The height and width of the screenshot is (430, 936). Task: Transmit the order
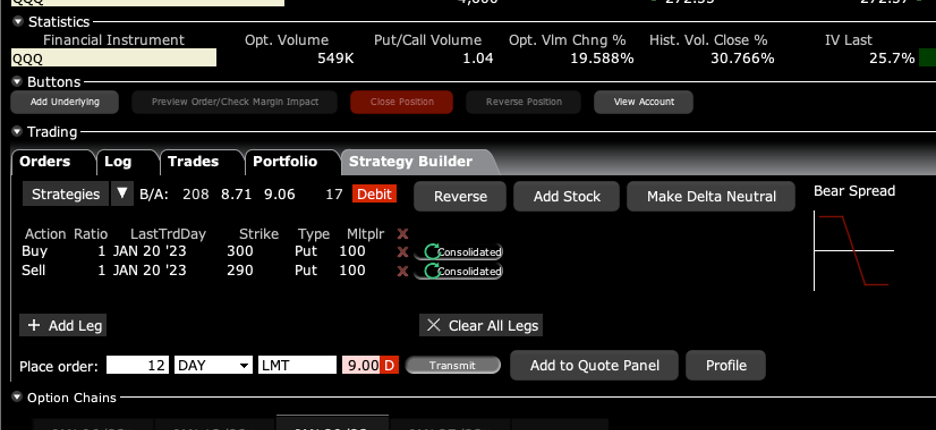pyautogui.click(x=452, y=366)
